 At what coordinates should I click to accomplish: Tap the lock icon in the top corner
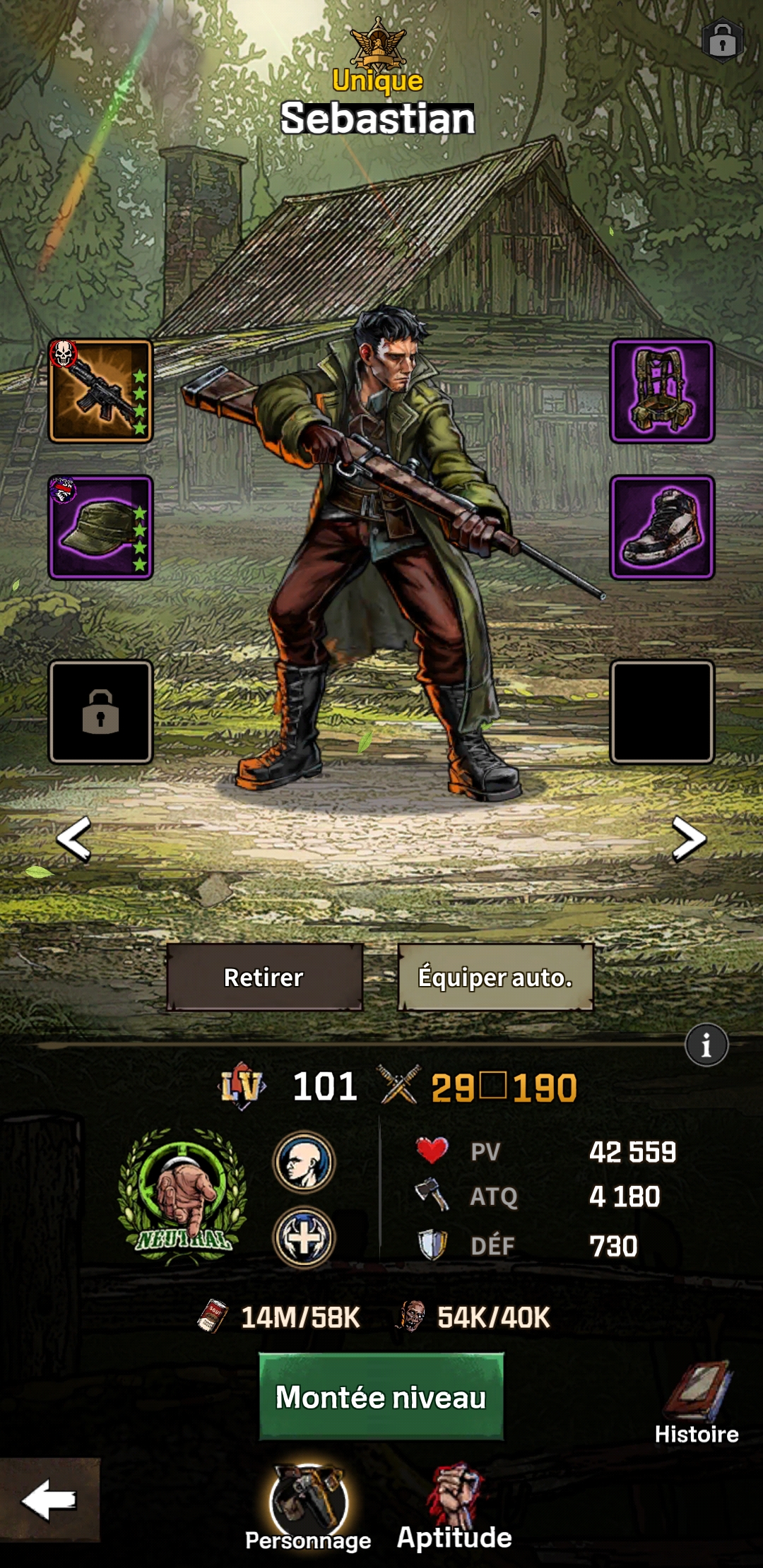click(x=722, y=40)
